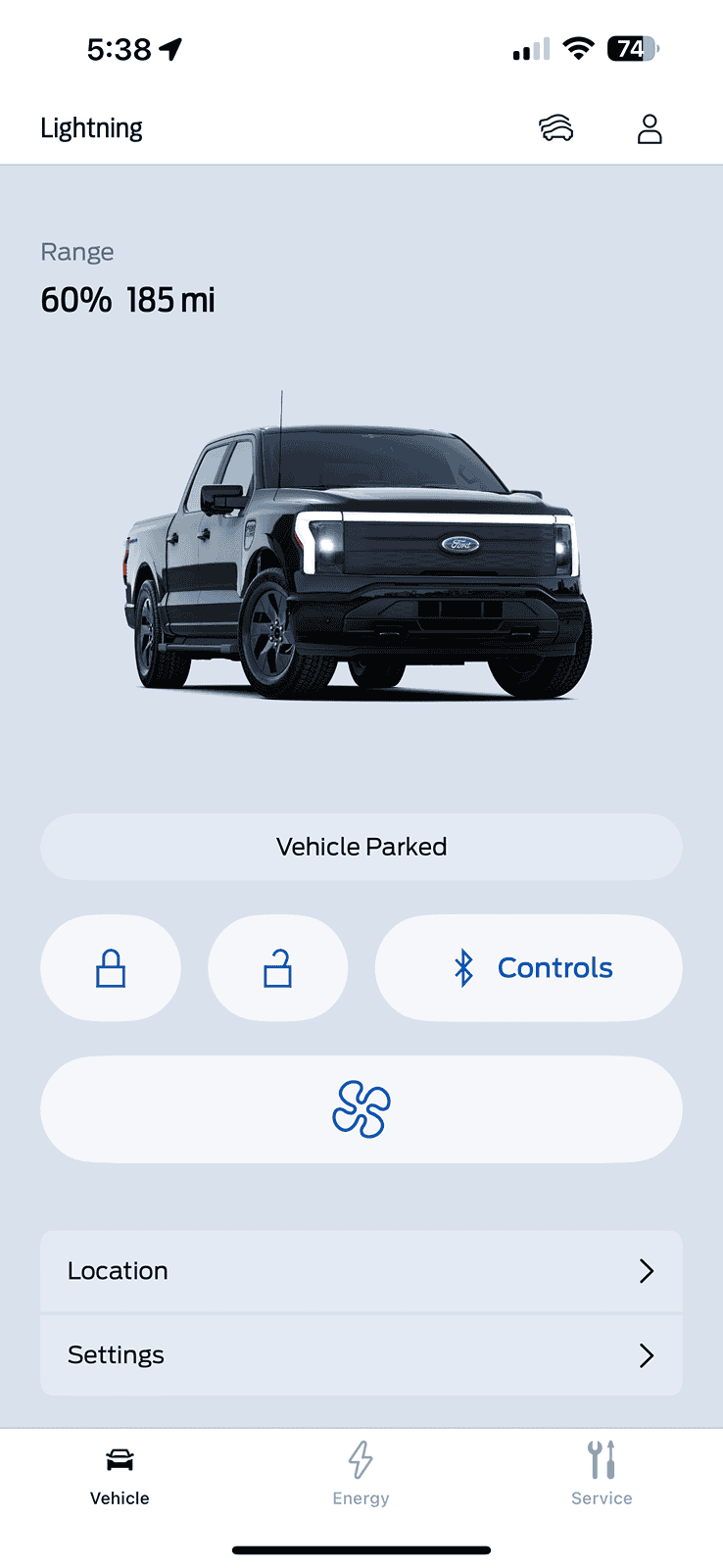Open the vehicle garage icon

[x=555, y=128]
